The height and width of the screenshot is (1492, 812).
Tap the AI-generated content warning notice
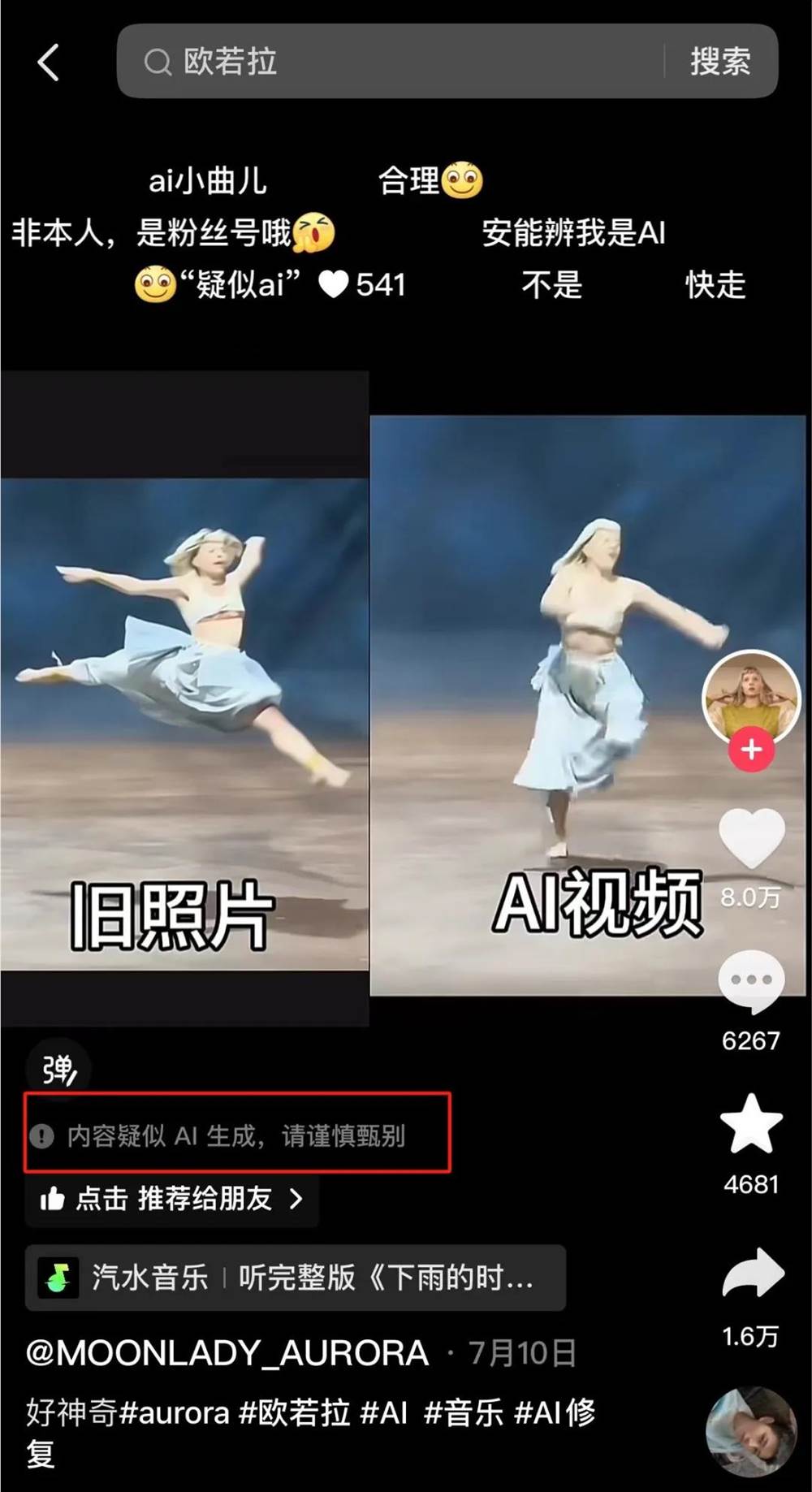235,1135
